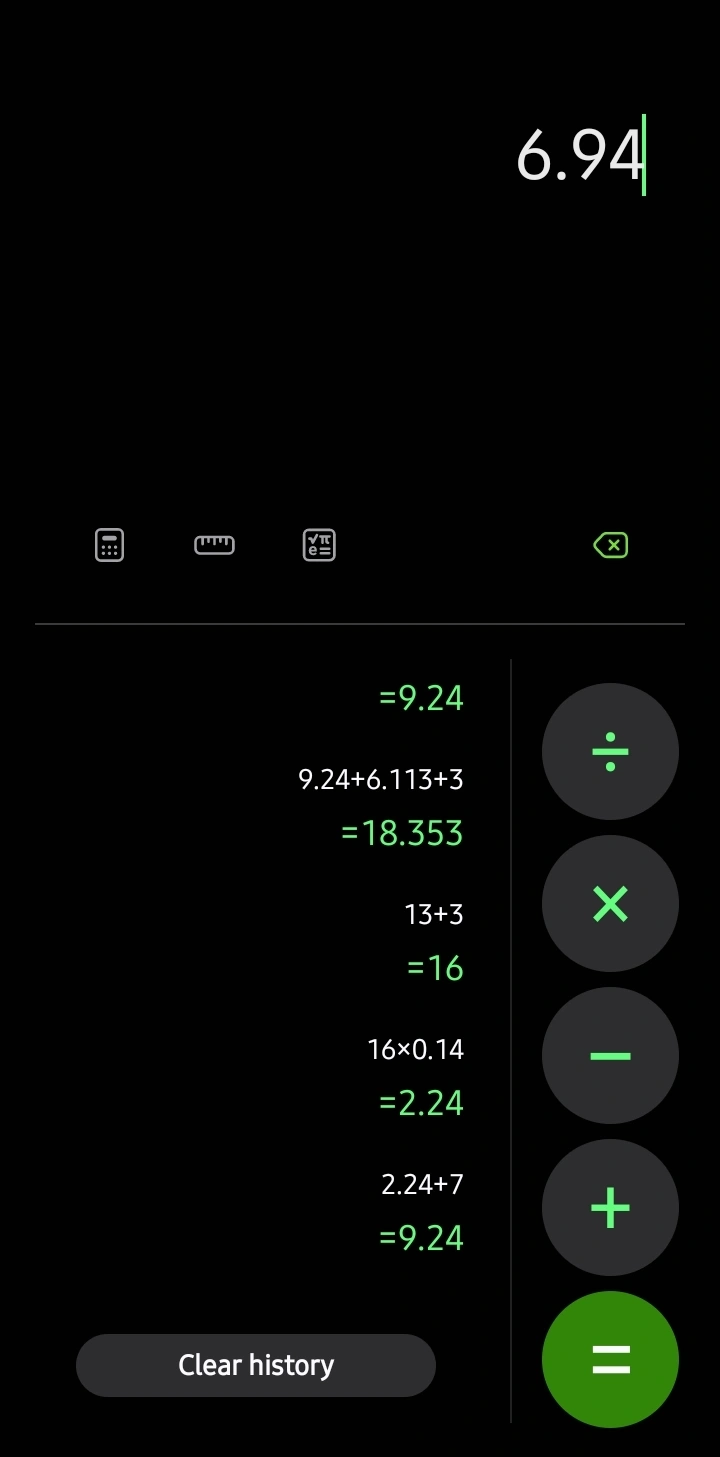The height and width of the screenshot is (1457, 720).
Task: Insert the =18.353 history result
Action: pyautogui.click(x=402, y=833)
